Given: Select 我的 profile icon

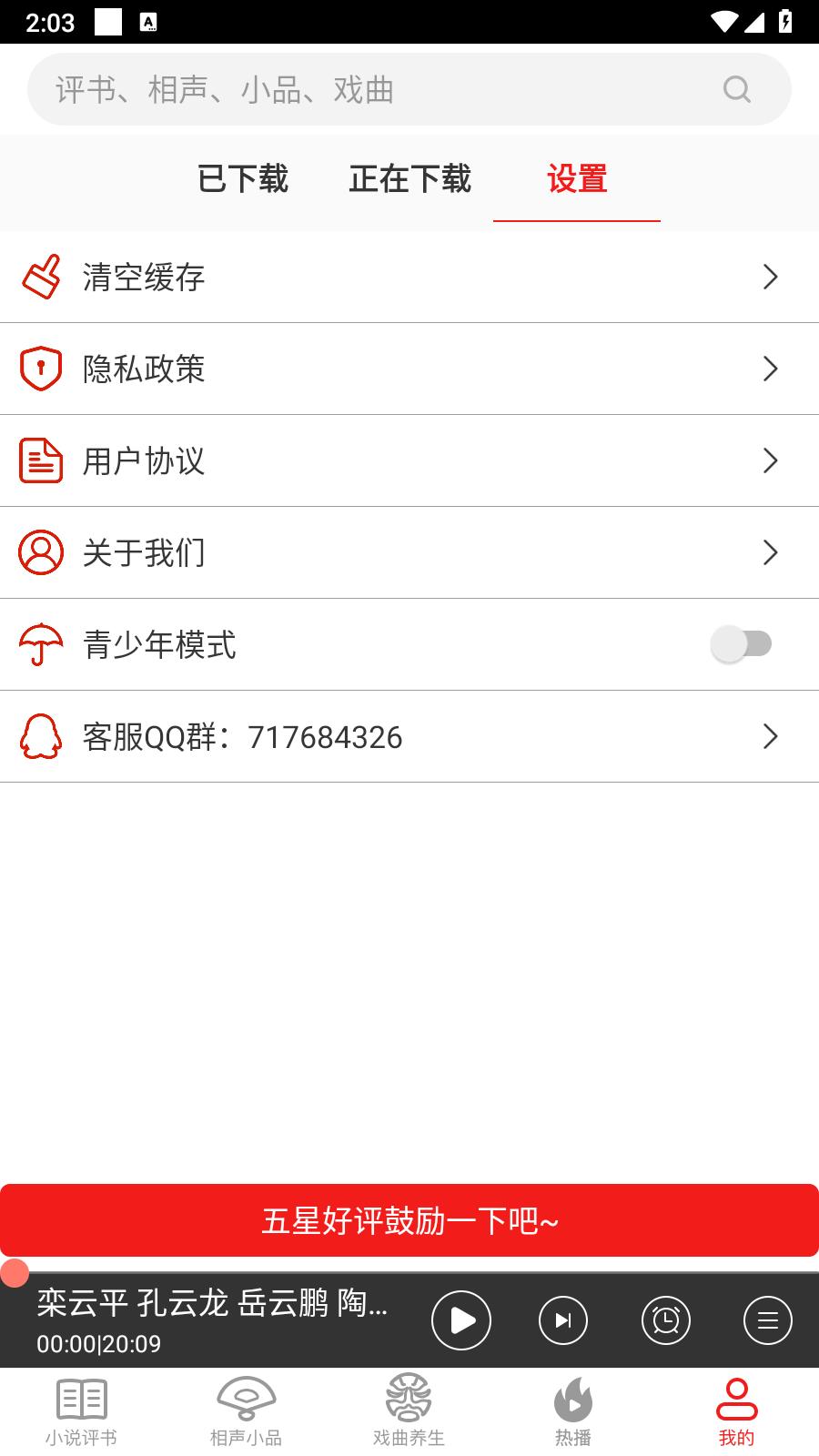Looking at the screenshot, I should 735,1406.
